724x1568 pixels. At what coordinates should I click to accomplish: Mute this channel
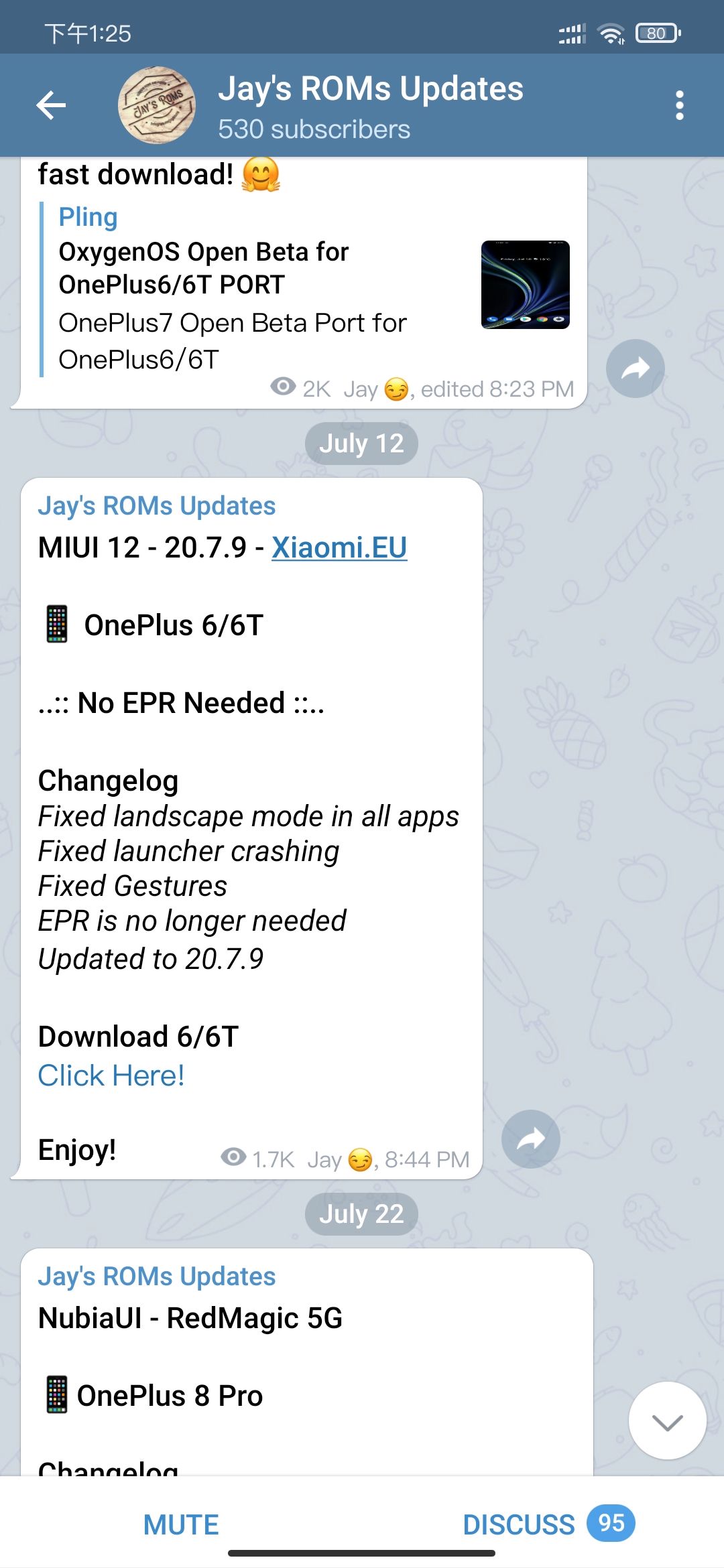click(181, 1524)
